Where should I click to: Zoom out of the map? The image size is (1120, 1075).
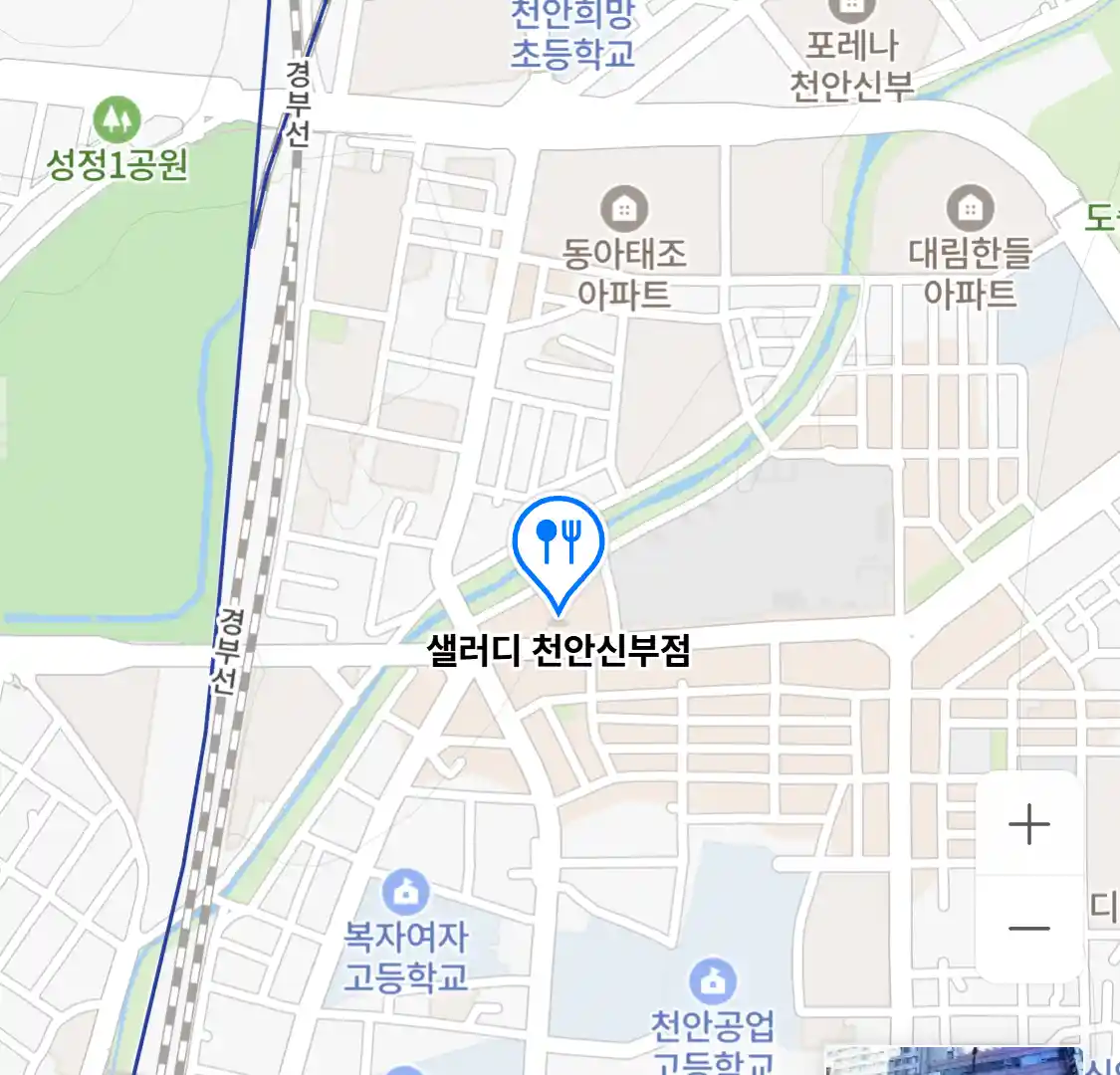tap(1028, 929)
